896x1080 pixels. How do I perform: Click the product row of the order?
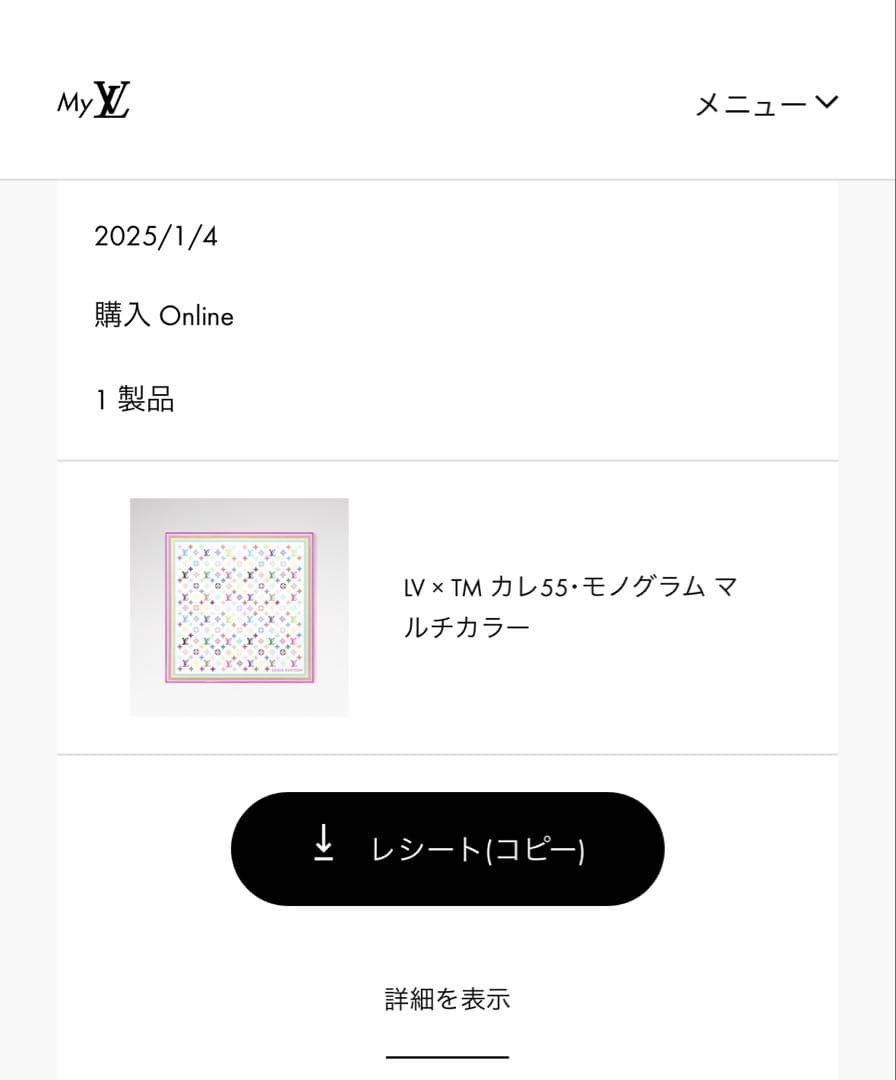point(448,606)
